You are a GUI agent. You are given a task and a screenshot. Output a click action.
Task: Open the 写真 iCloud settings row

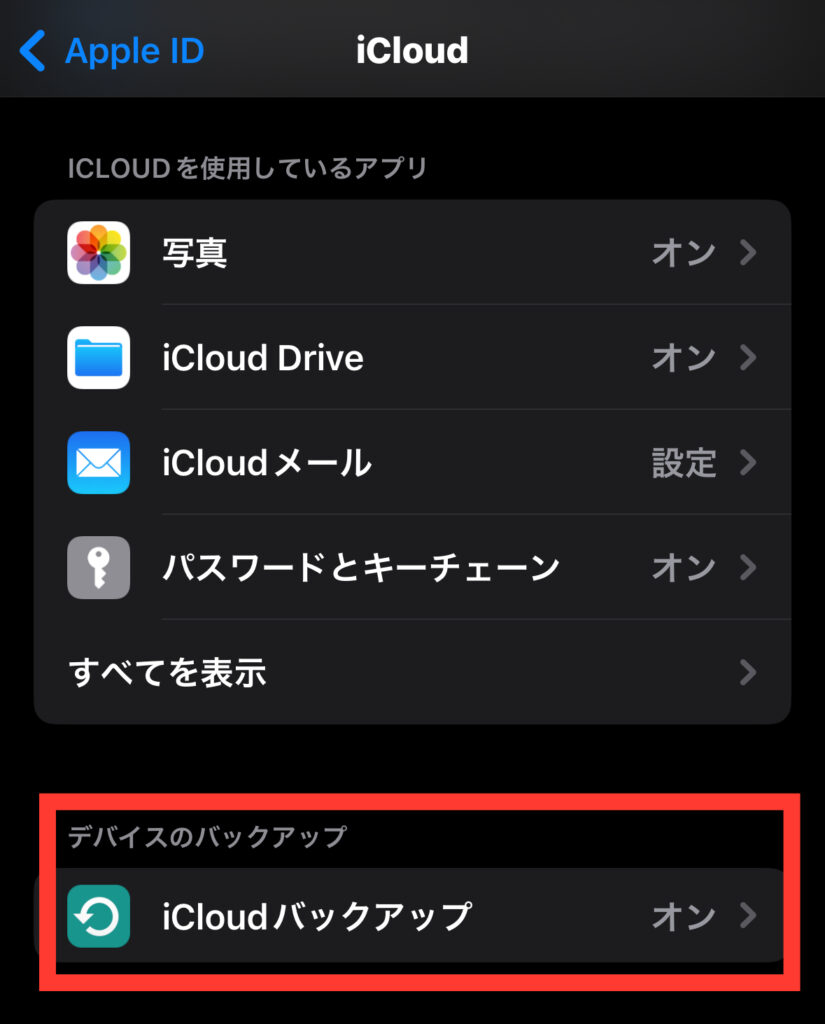coord(412,253)
